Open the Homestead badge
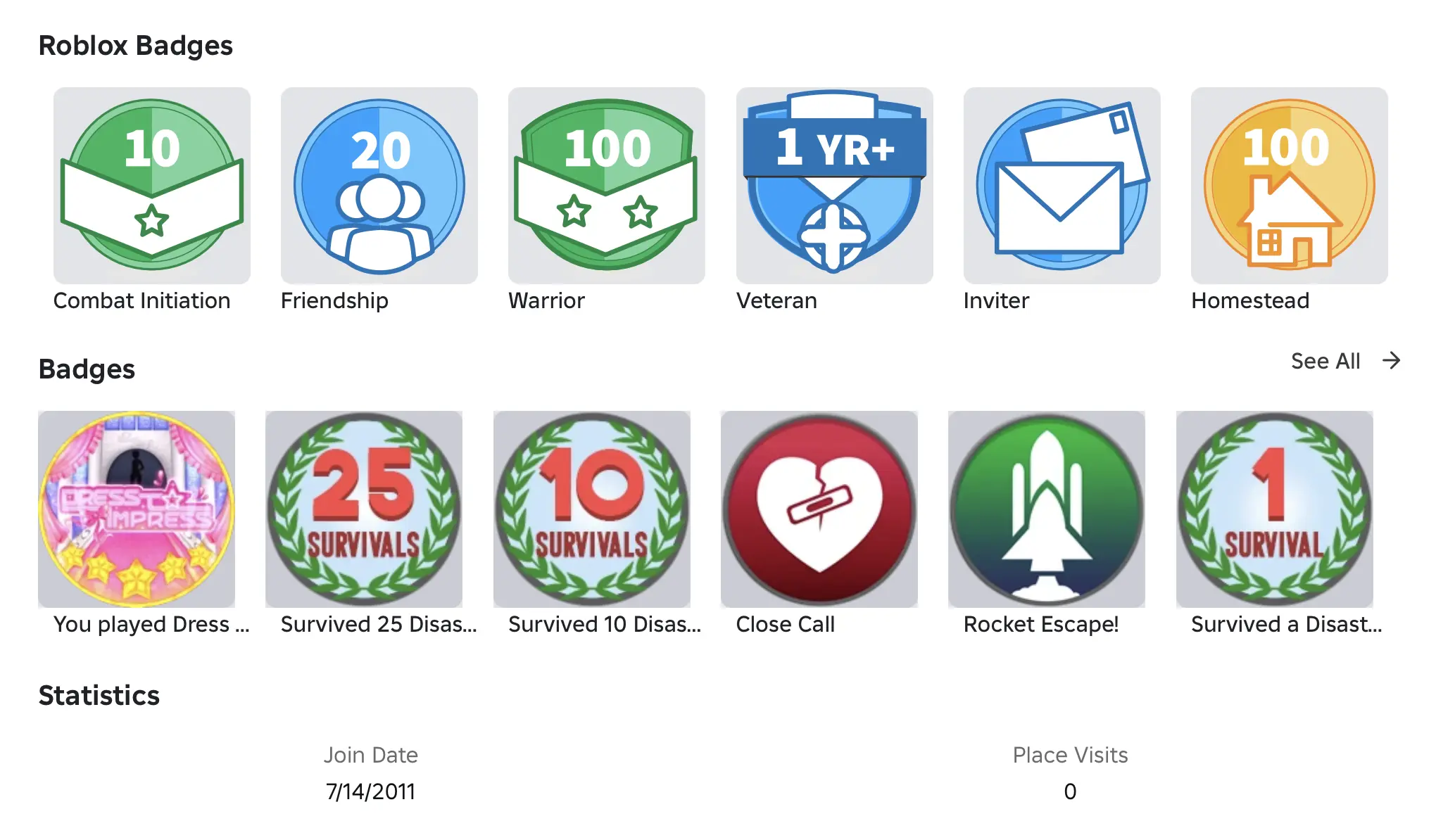Screen dimensions: 1436x840 point(1289,185)
